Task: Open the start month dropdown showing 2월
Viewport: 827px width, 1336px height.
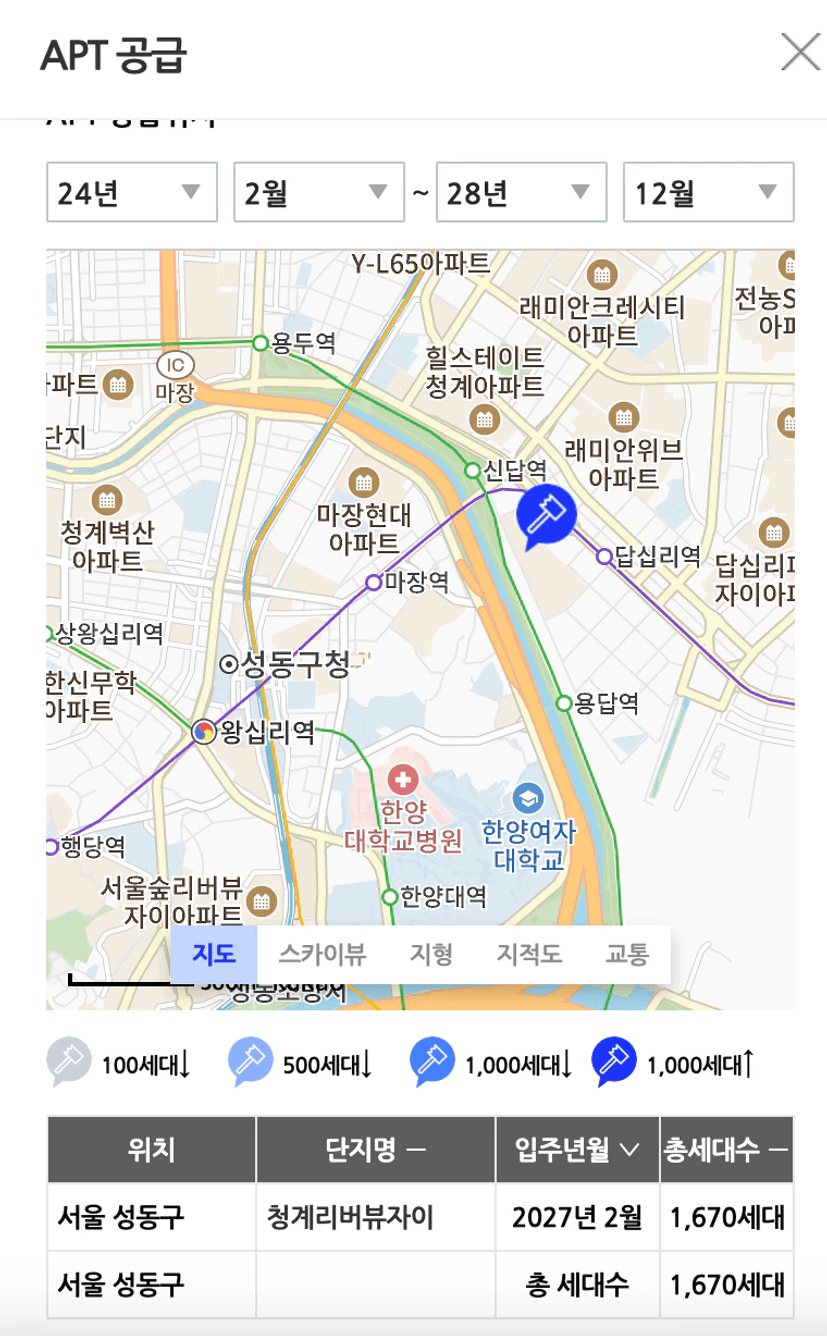Action: [318, 192]
